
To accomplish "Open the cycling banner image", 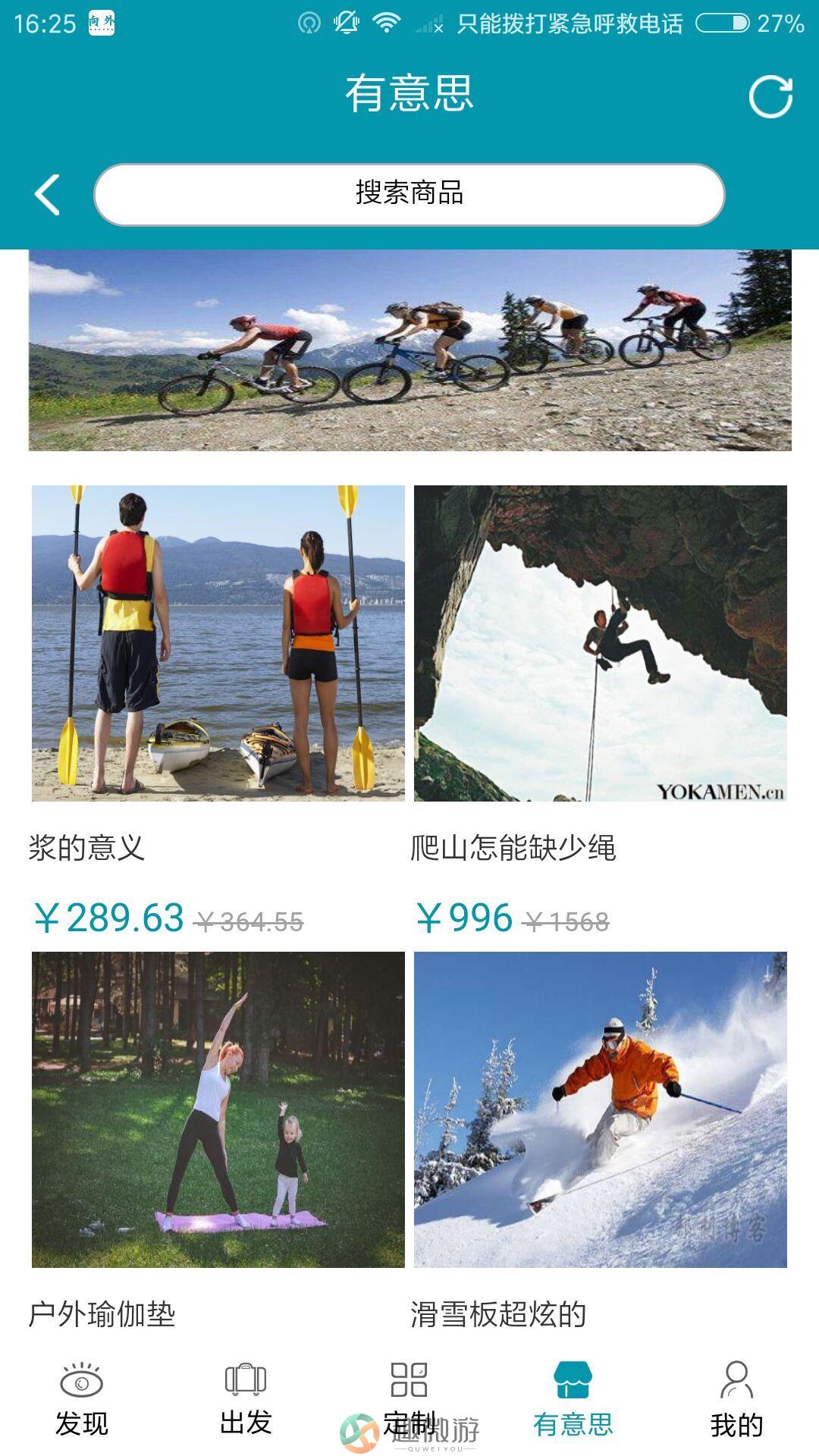I will (x=409, y=350).
